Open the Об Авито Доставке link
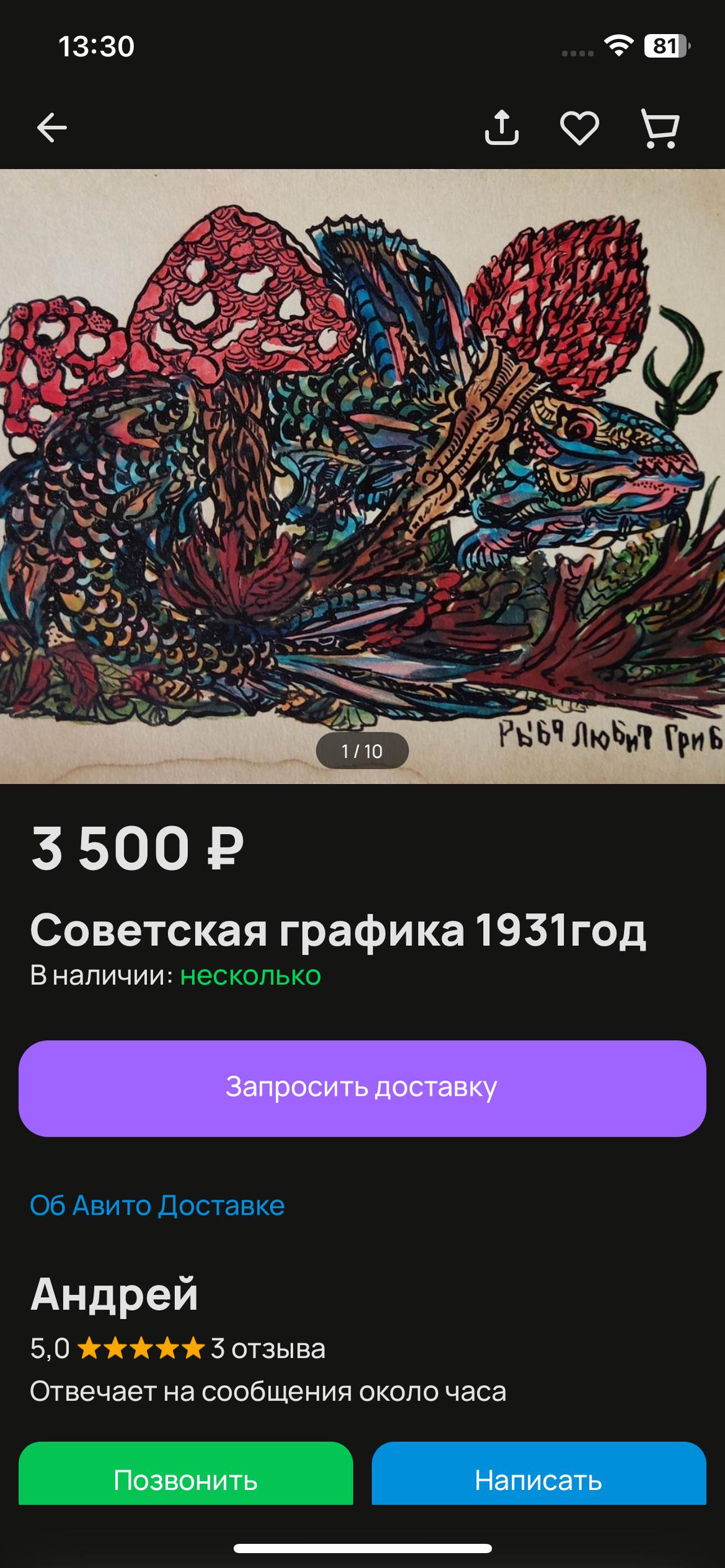Screen dimensions: 725x1568 pyautogui.click(x=158, y=1205)
